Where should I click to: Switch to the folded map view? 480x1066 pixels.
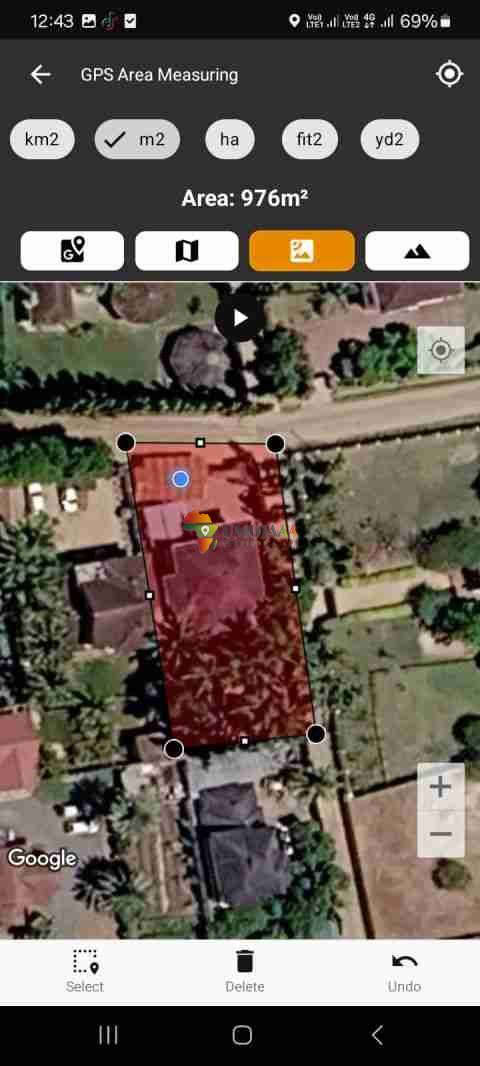click(x=187, y=250)
